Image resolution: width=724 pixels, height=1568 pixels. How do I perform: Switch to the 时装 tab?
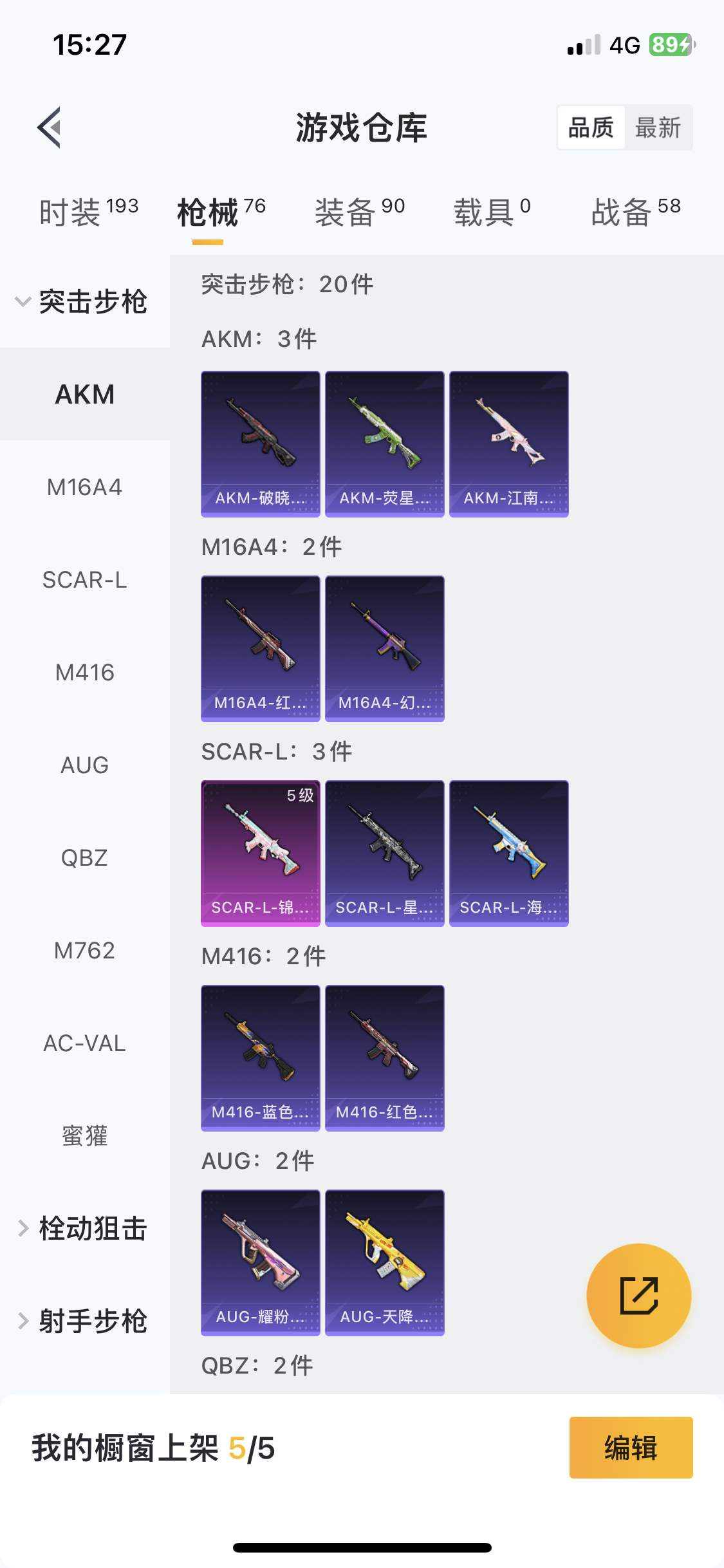tap(88, 212)
